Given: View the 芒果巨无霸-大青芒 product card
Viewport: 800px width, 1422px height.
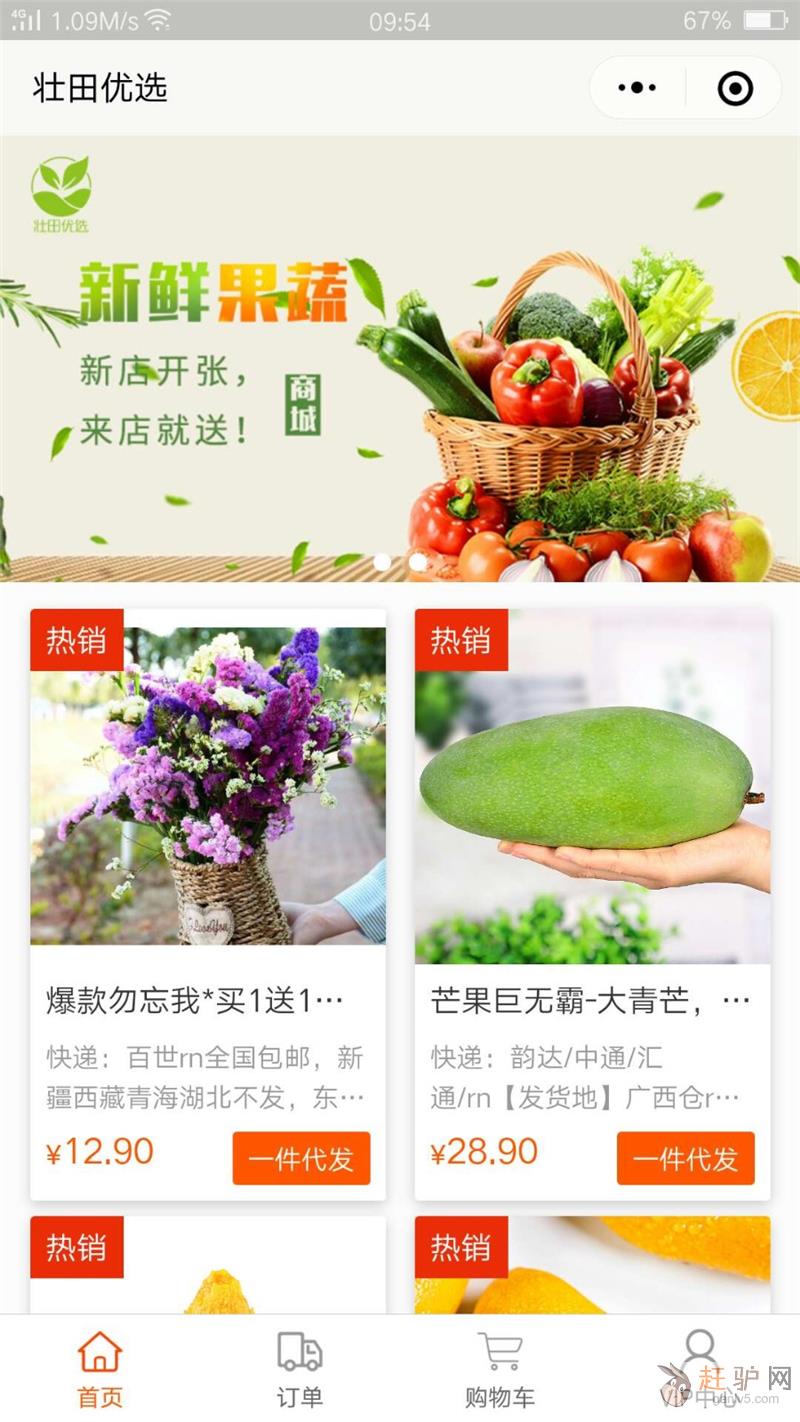Looking at the screenshot, I should [x=592, y=800].
